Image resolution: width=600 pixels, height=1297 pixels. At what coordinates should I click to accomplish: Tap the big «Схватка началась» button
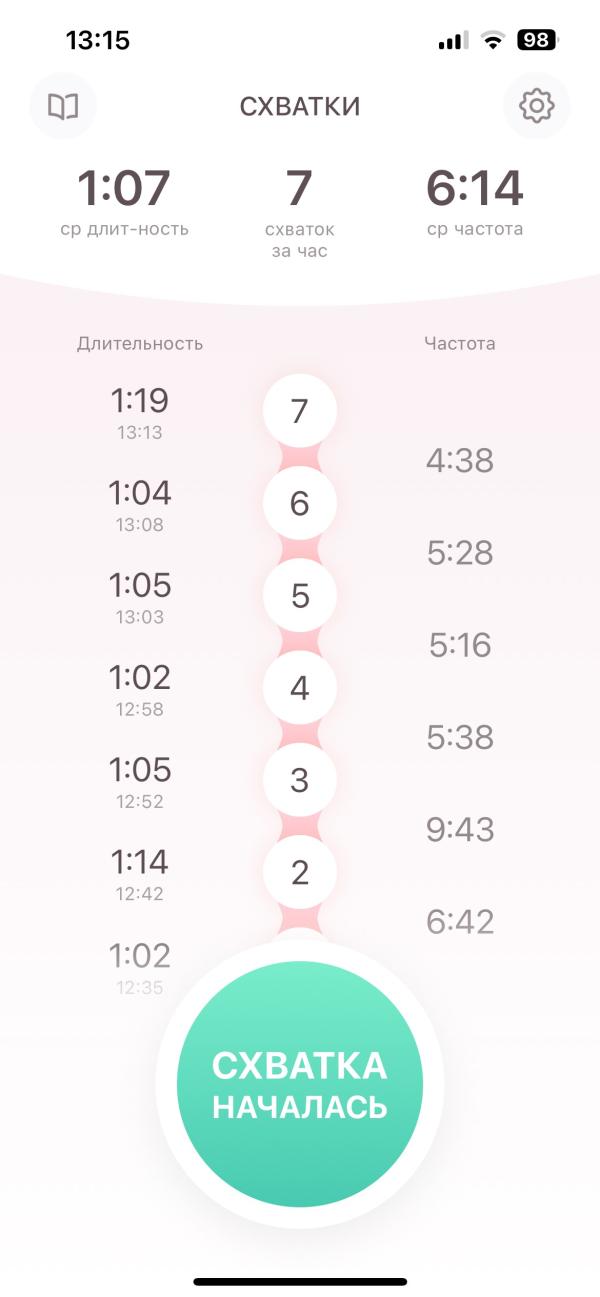click(x=300, y=1084)
